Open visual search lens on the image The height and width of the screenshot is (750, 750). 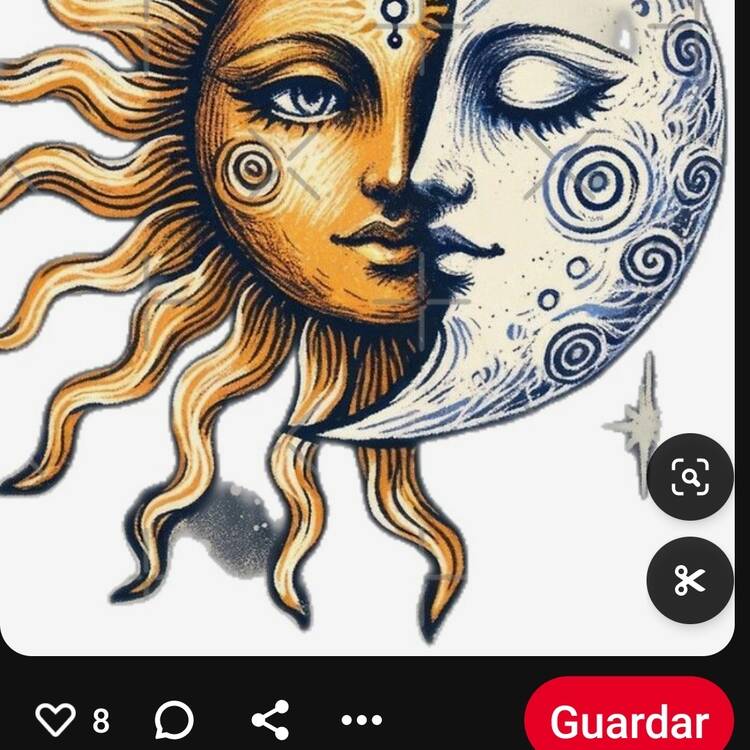click(690, 477)
